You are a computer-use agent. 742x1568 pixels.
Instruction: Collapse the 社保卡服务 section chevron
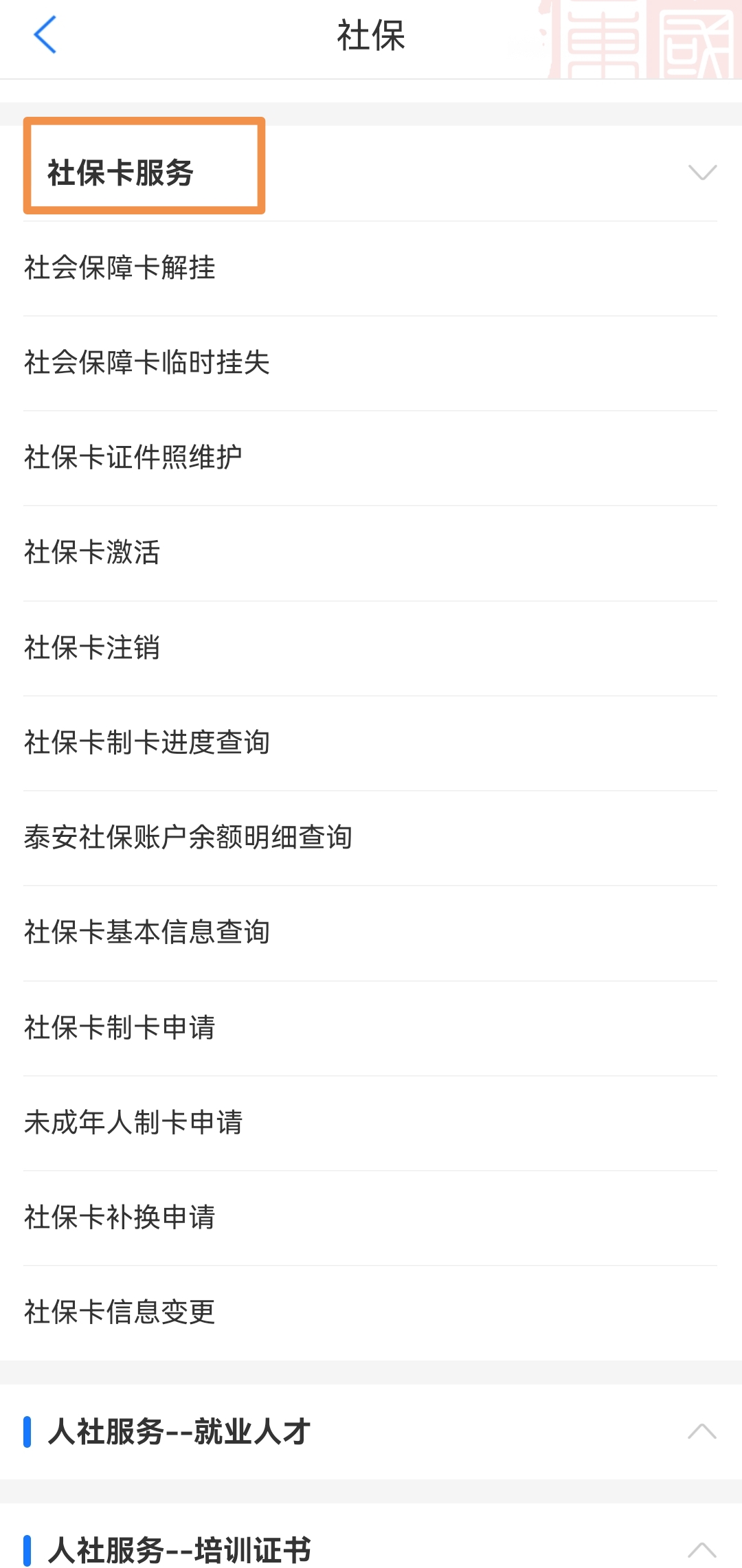pyautogui.click(x=700, y=174)
